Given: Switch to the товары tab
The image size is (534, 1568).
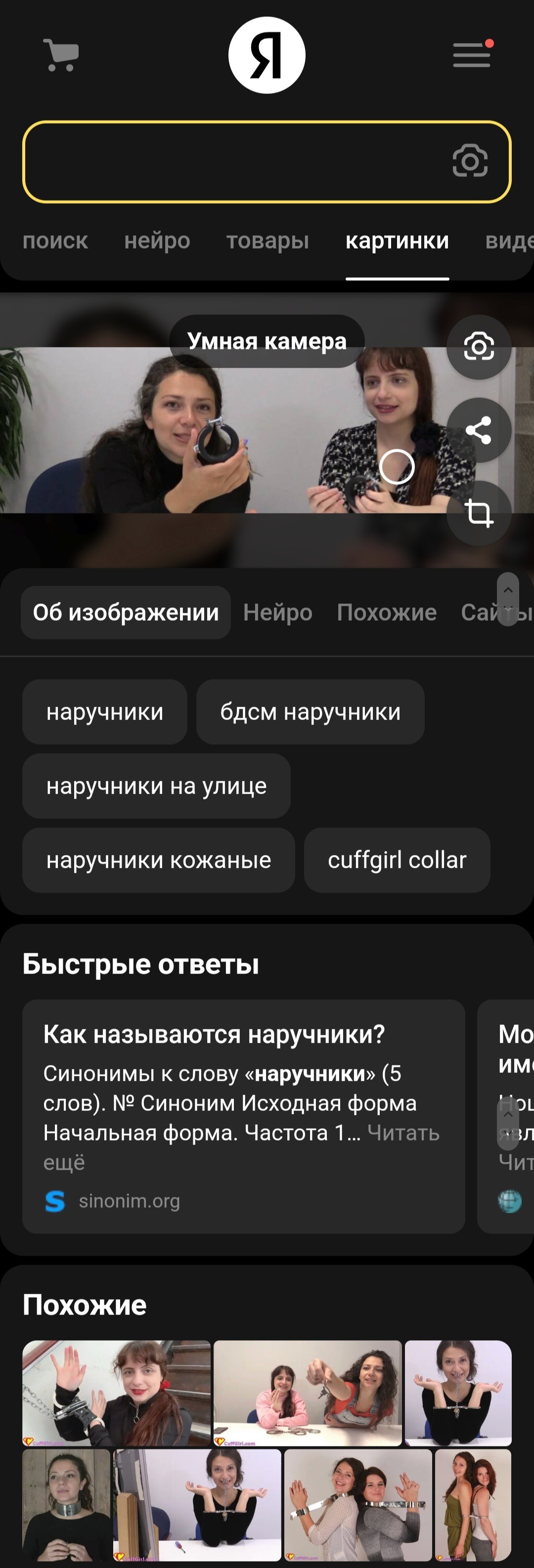Looking at the screenshot, I should 268,241.
